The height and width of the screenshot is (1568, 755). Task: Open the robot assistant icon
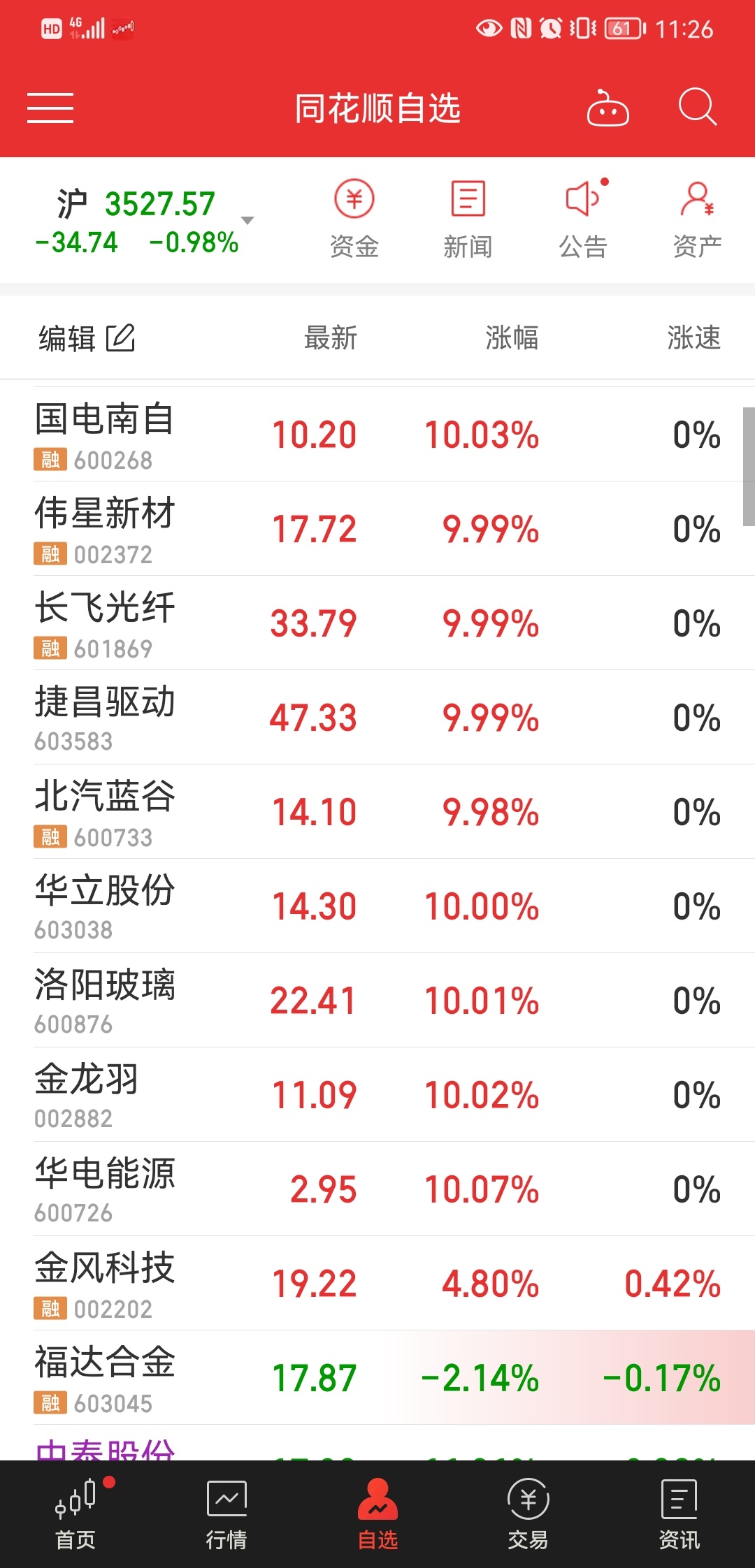pos(607,108)
